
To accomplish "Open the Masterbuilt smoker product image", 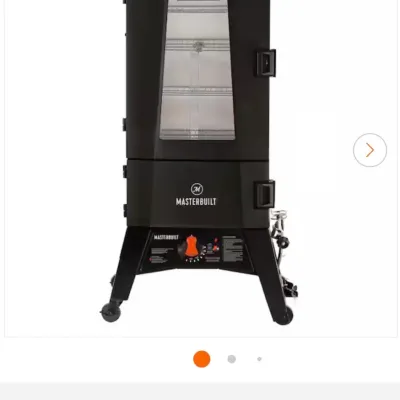I will (x=200, y=162).
